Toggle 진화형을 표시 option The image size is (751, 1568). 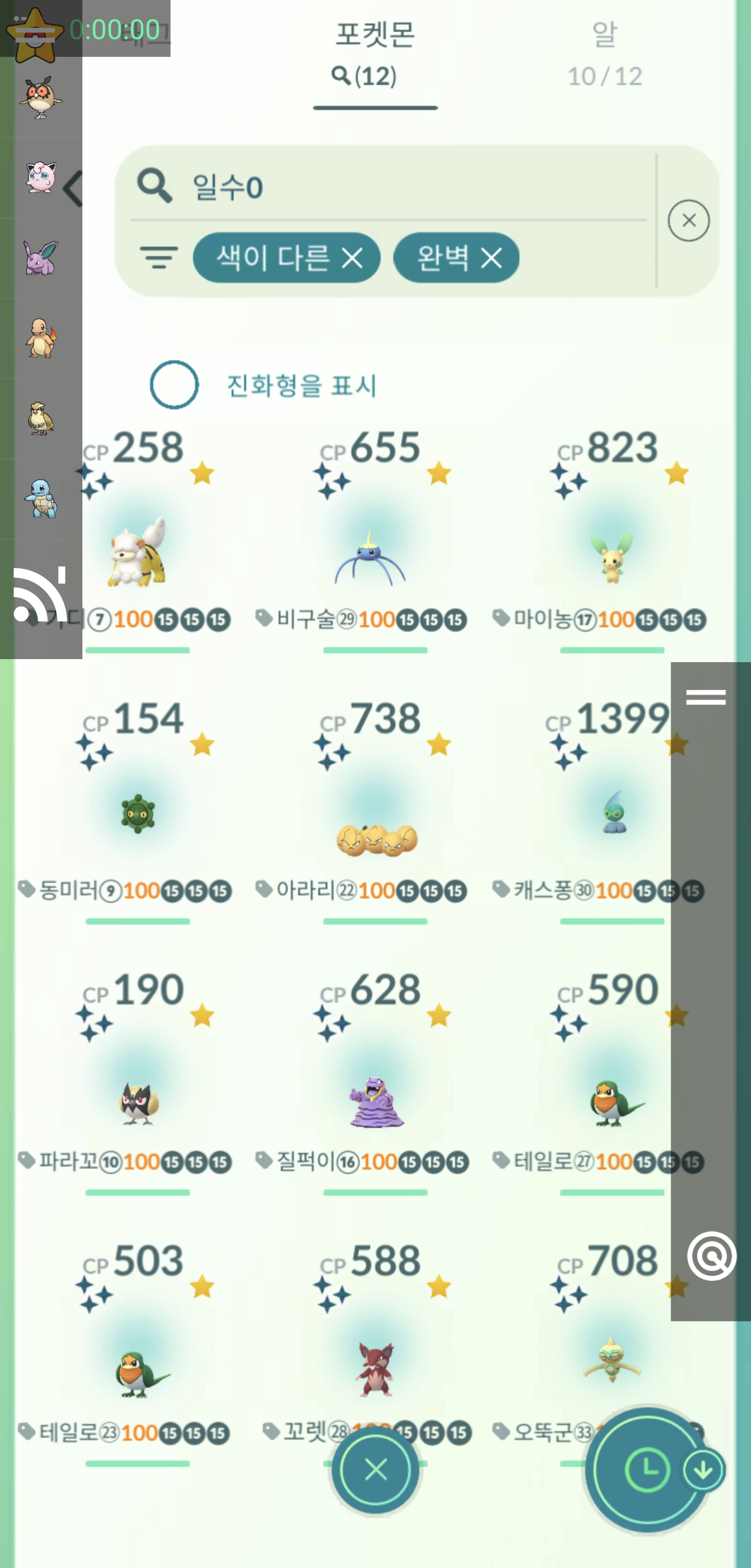point(174,385)
